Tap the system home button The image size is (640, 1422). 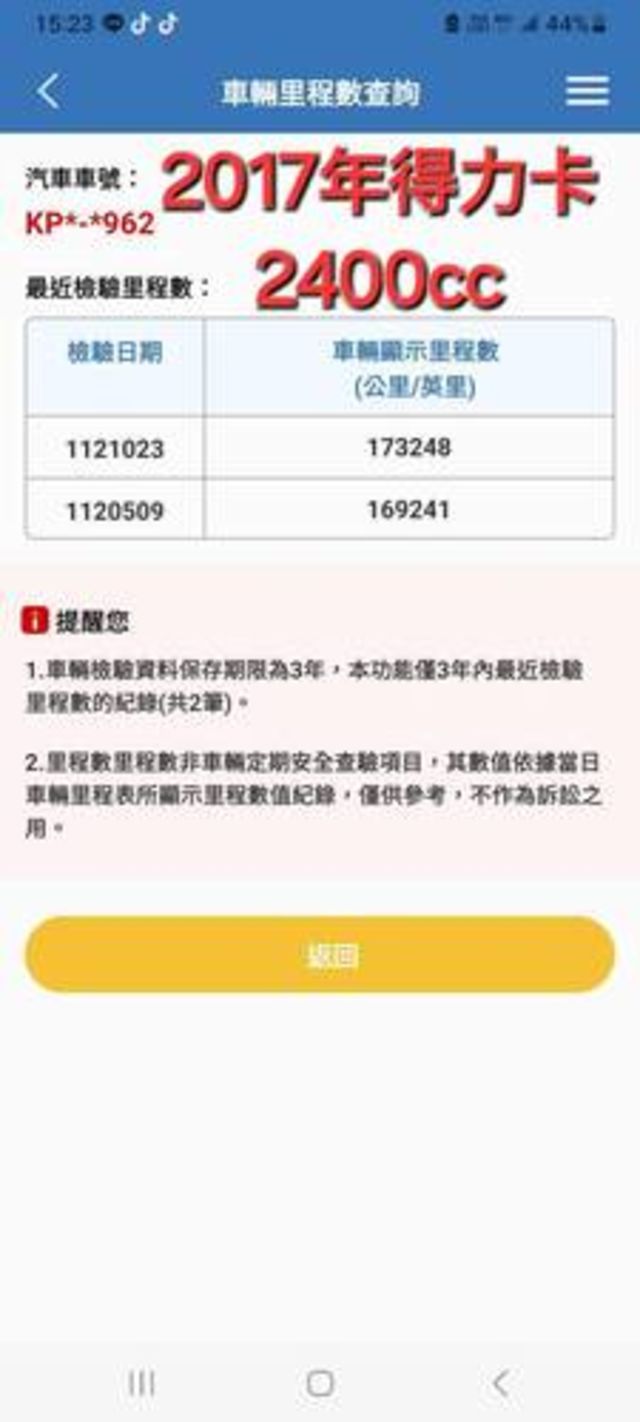click(x=320, y=1383)
